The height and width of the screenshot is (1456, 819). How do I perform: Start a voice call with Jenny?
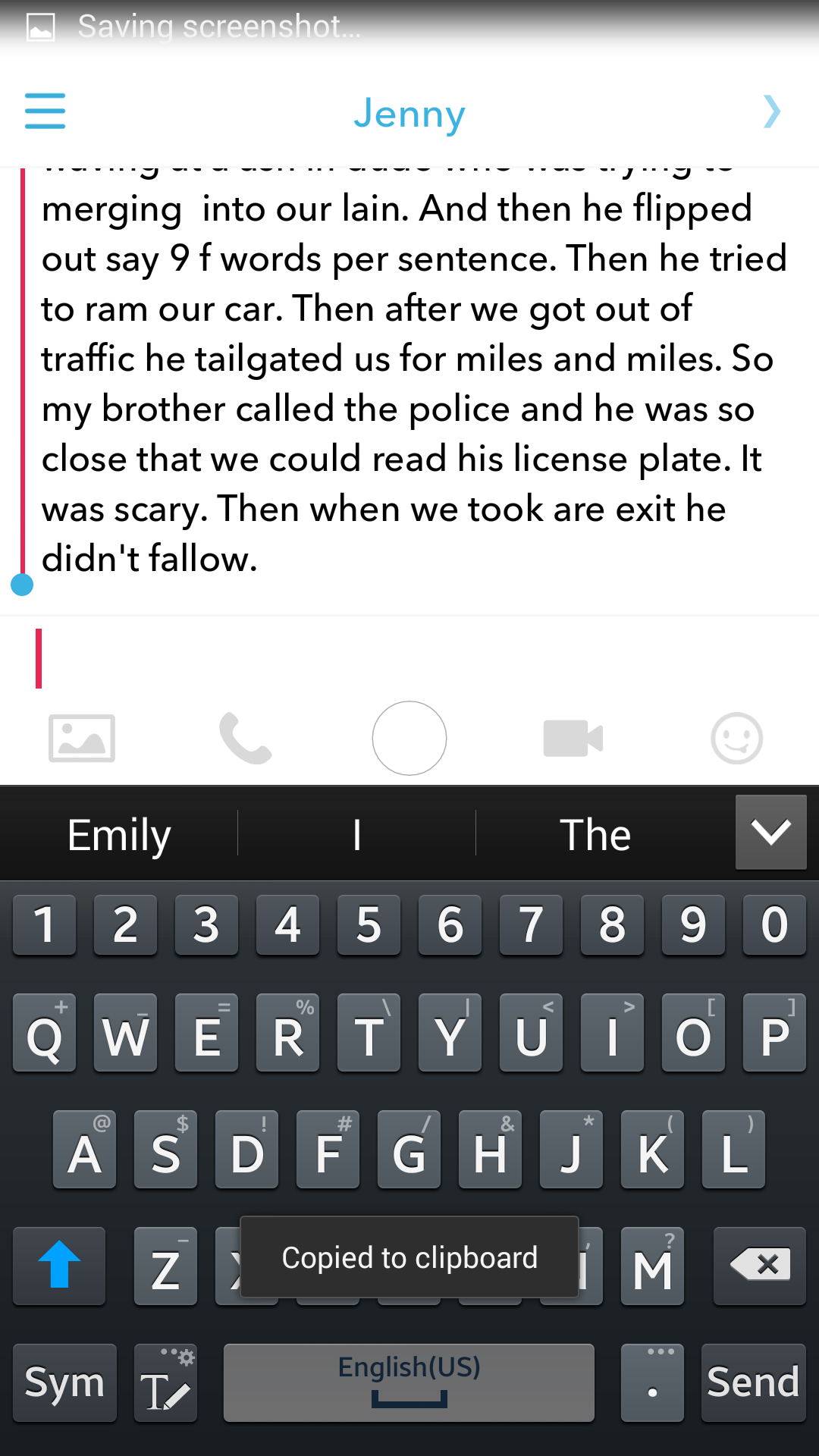pos(245,738)
